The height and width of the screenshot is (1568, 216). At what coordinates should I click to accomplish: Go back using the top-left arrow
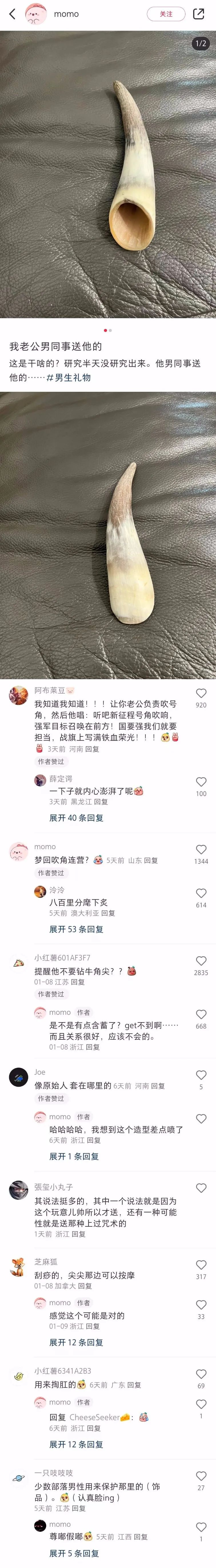click(12, 14)
